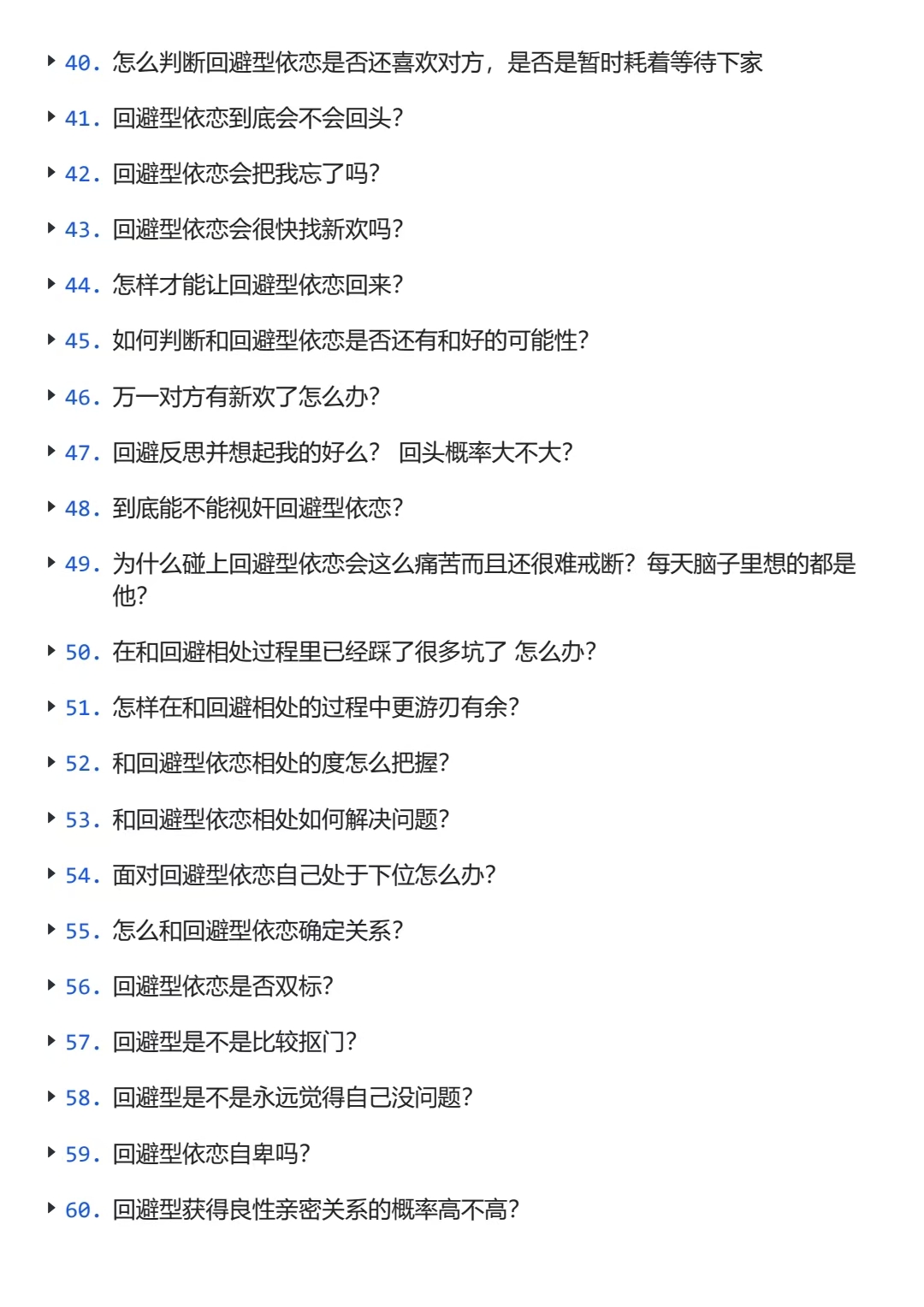Expand question 55 怎么和回避型依恋确定关系

pyautogui.click(x=52, y=930)
